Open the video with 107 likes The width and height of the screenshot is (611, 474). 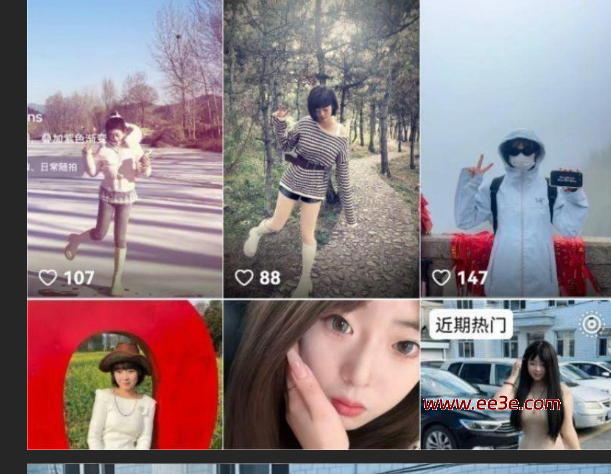tap(125, 150)
